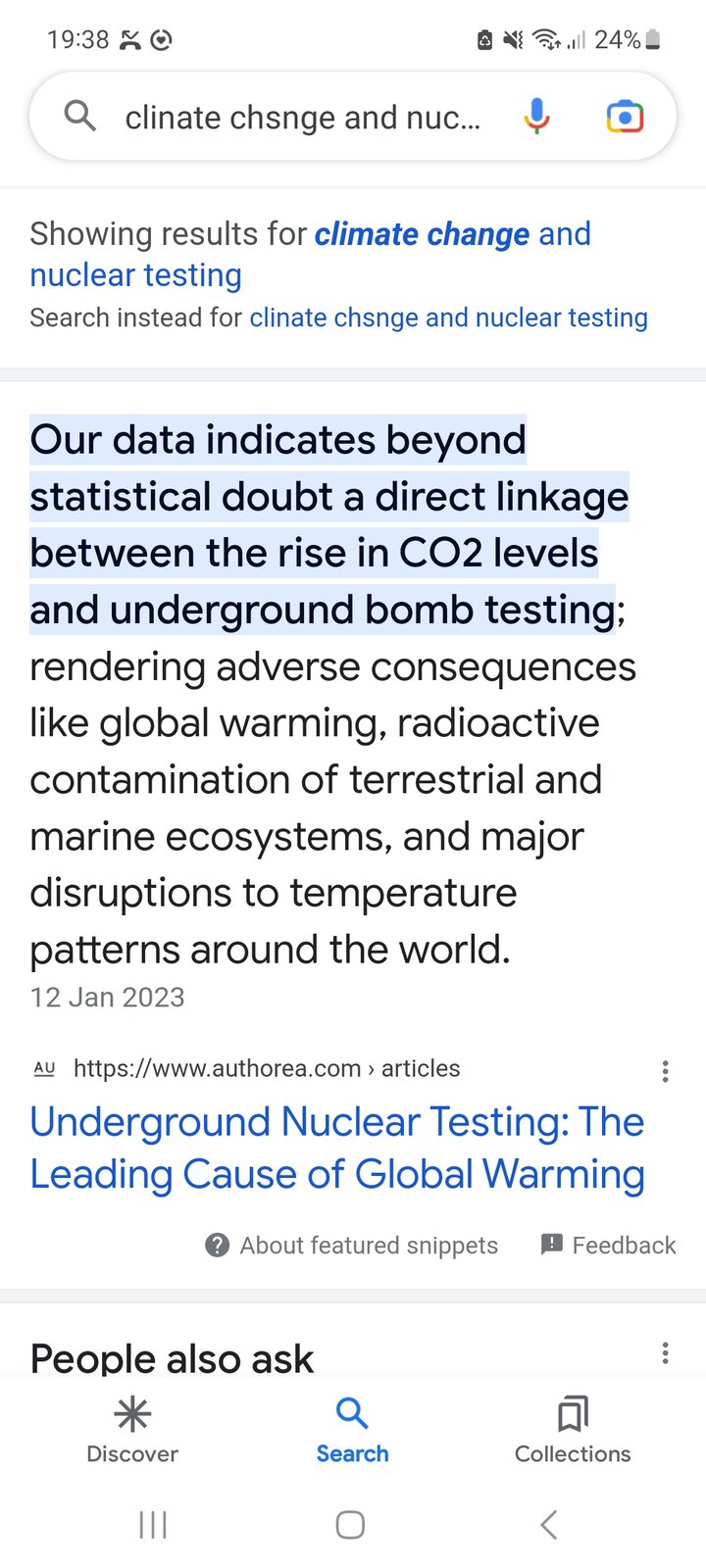Open recent apps from the navigation bar
The image size is (706, 1568).
pyautogui.click(x=153, y=1525)
